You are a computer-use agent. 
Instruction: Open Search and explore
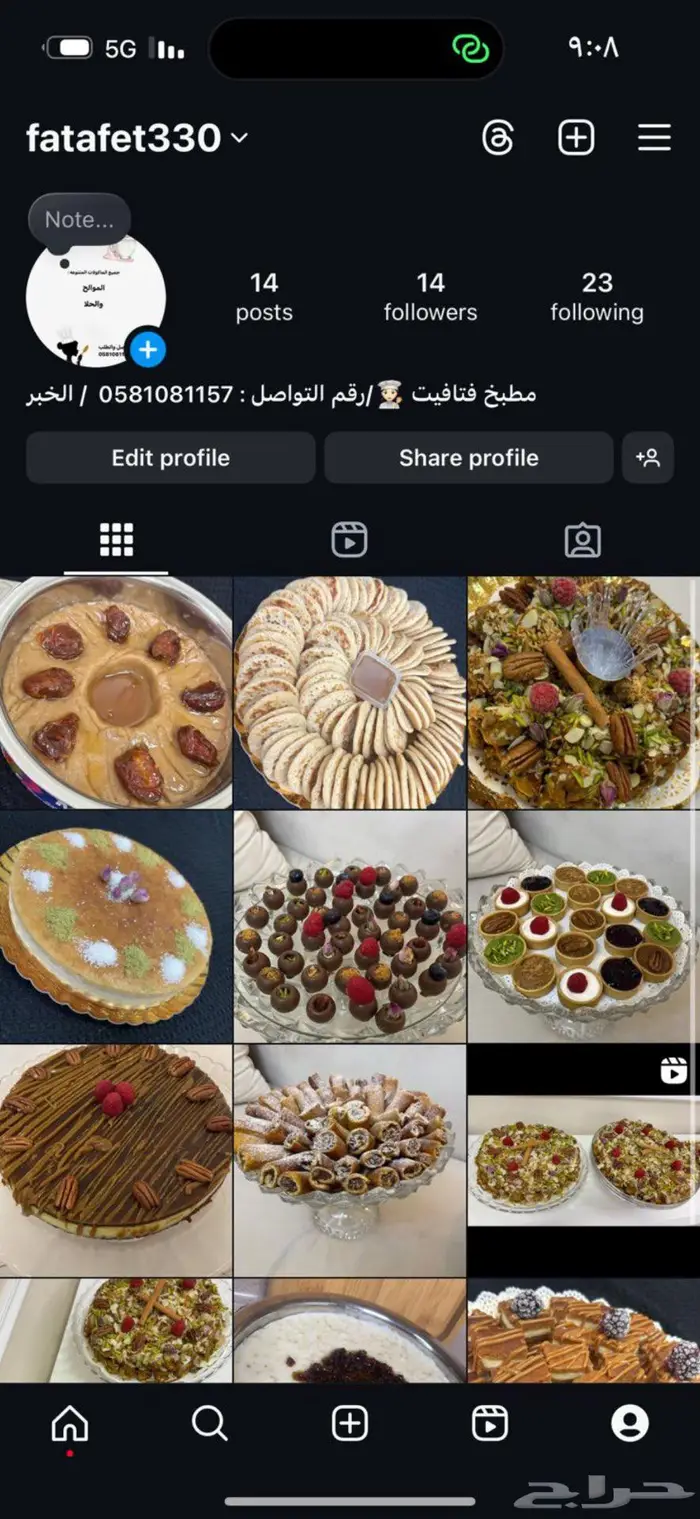210,1423
